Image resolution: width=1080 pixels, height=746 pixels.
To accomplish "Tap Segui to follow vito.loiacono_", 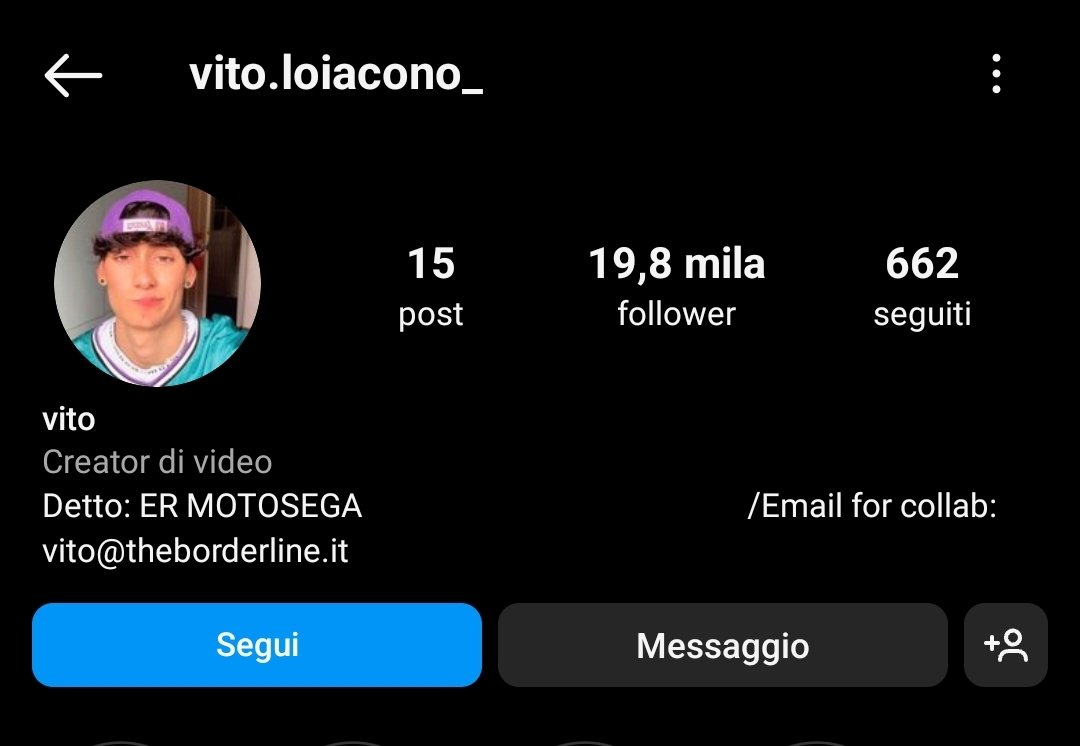I will (257, 645).
